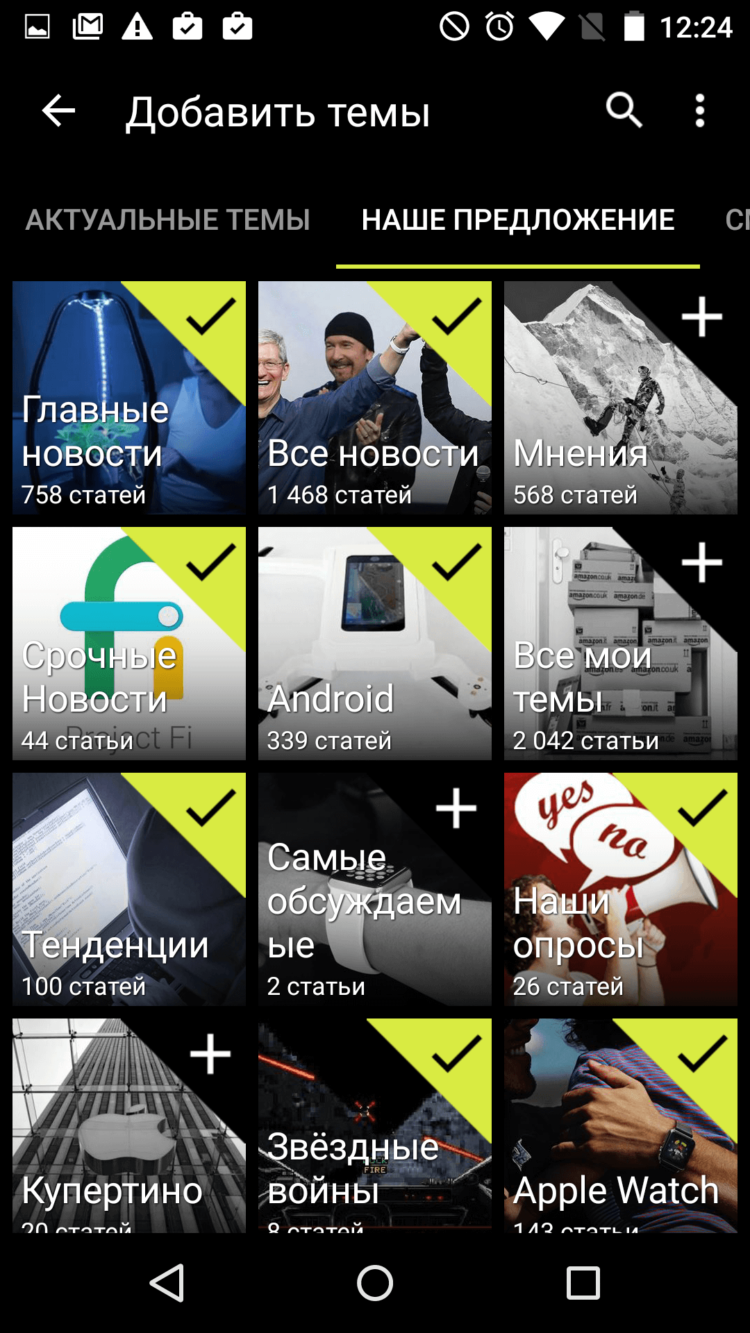Open recent apps with the square button
The width and height of the screenshot is (750, 1333).
583,1285
